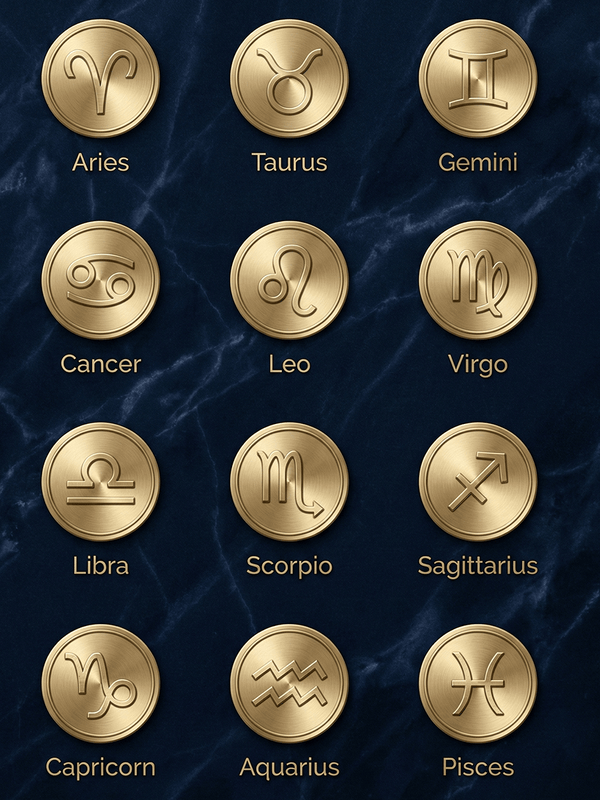
Task: Open Leo sign details
Action: pos(289,280)
